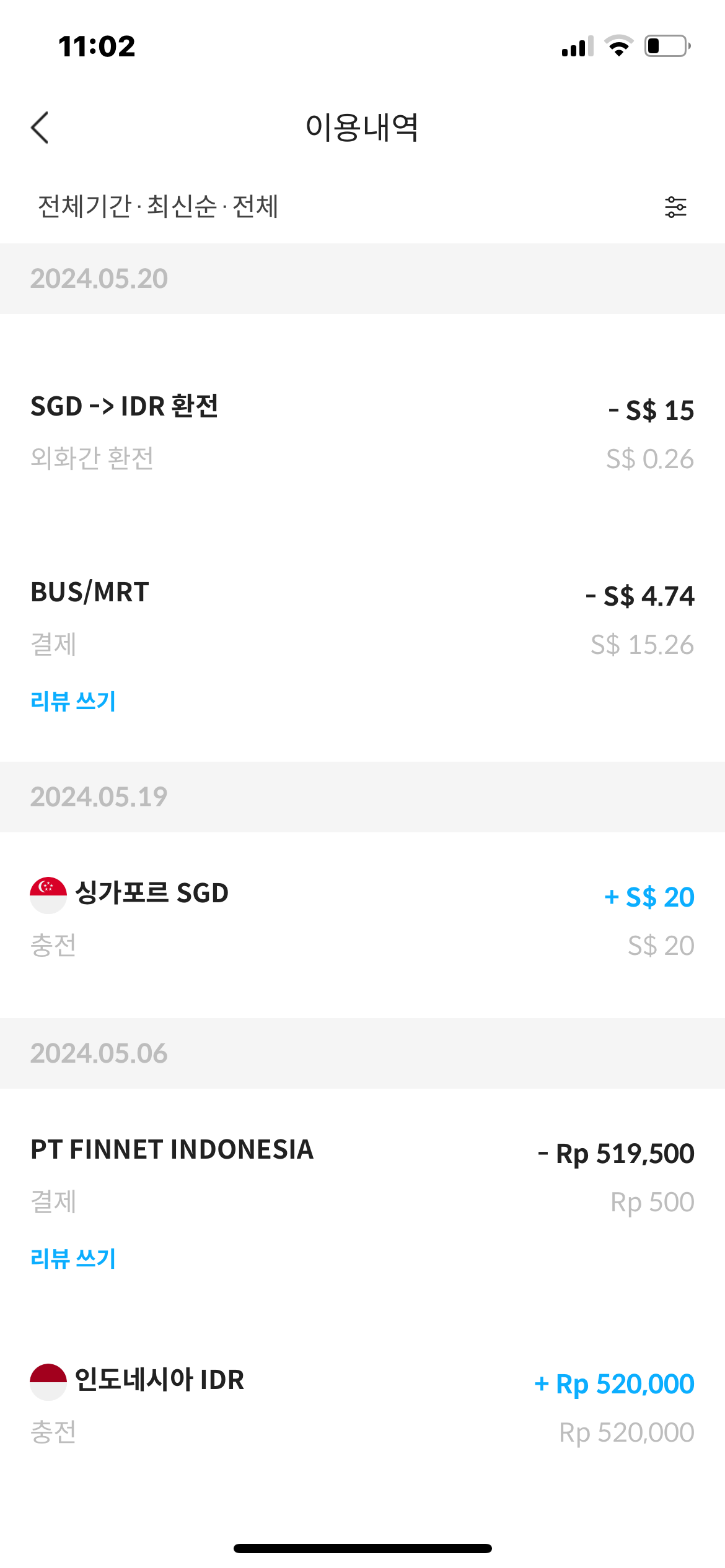The image size is (725, 1568).
Task: Write a review for PT FINNET INDONESIA
Action: click(x=74, y=1258)
